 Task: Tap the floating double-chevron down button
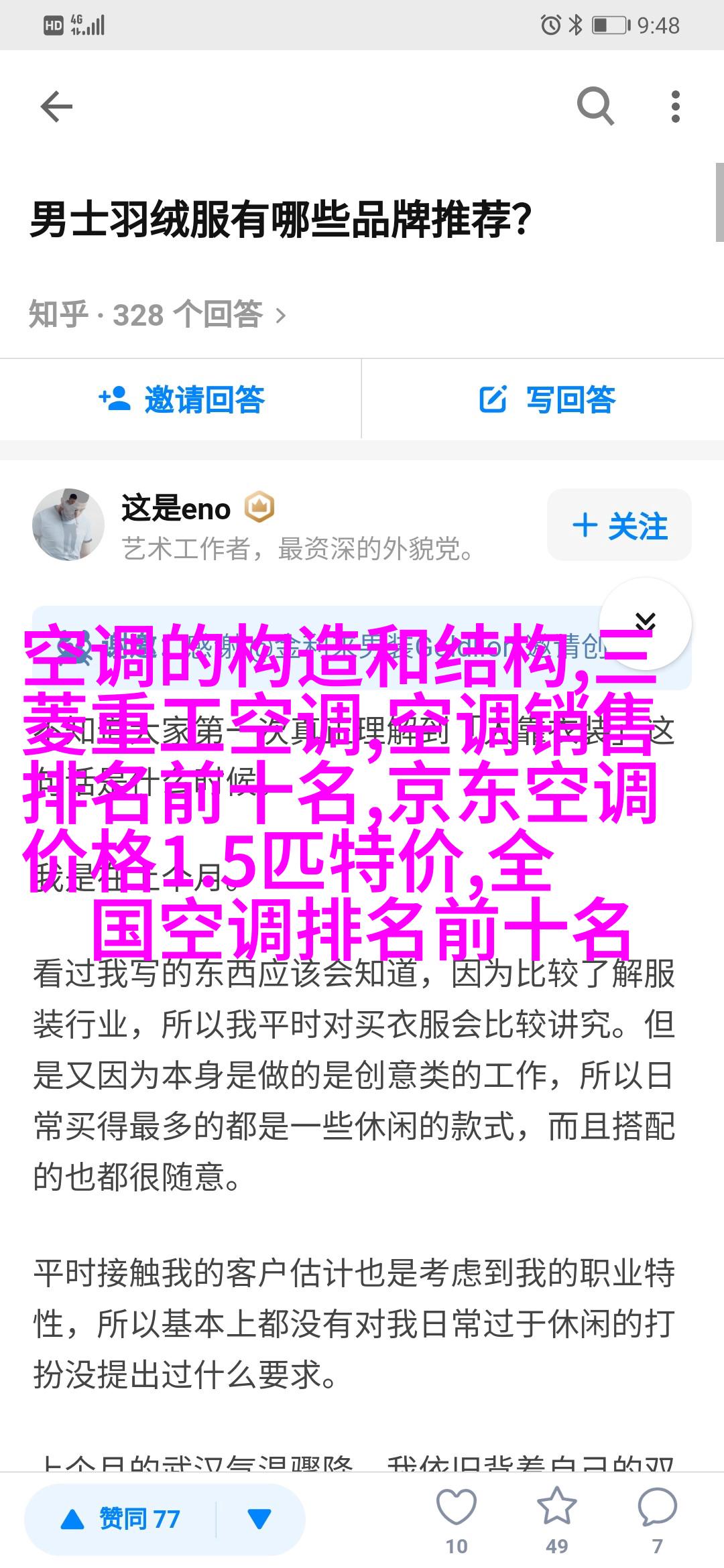[x=645, y=623]
